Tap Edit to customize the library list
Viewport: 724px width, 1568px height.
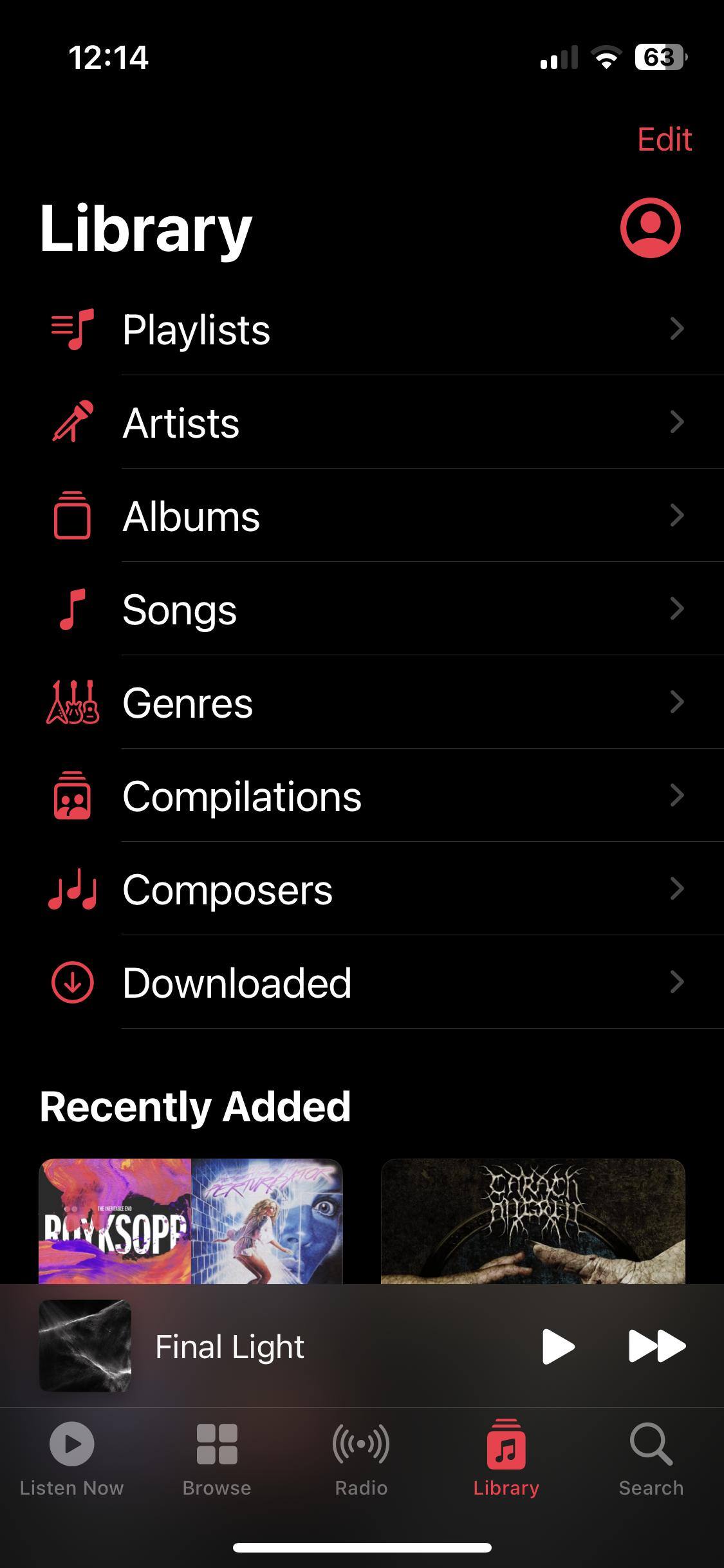[664, 140]
